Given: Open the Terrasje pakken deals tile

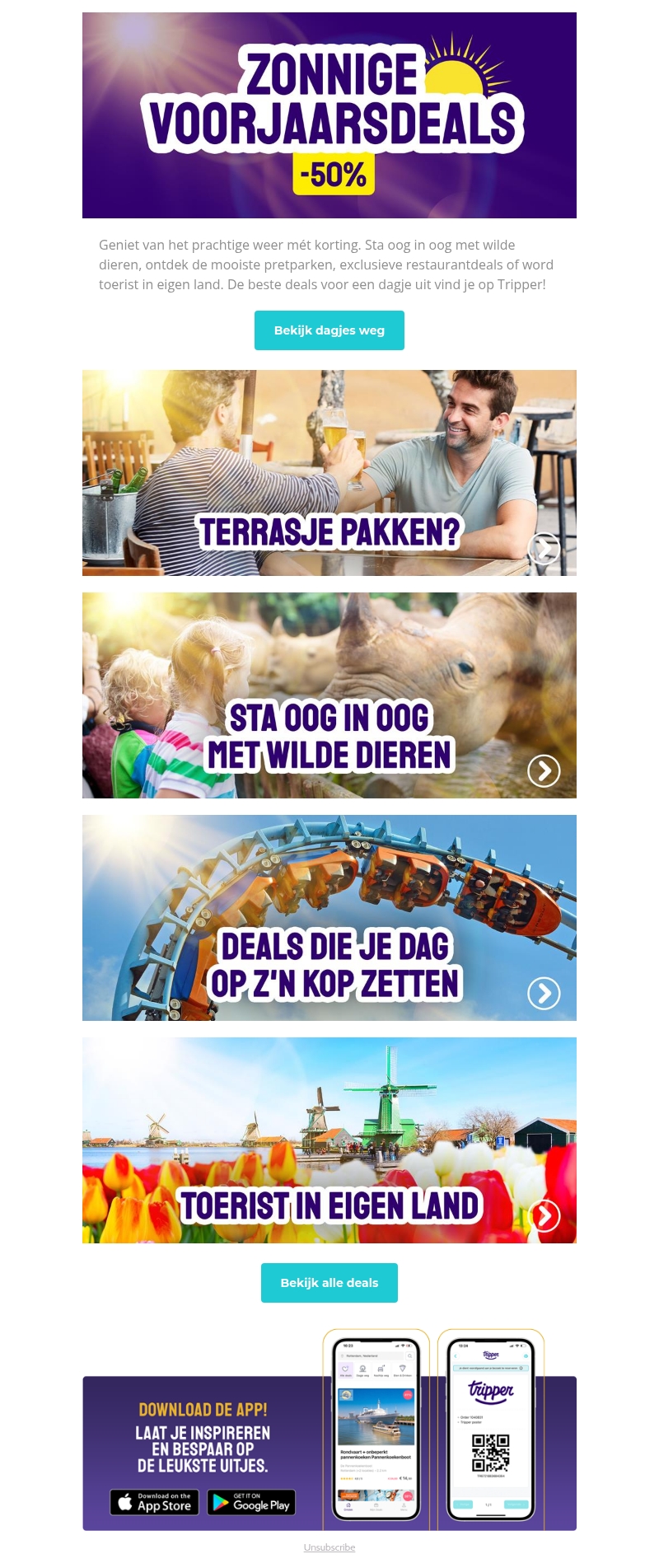Looking at the screenshot, I should click(x=329, y=473).
